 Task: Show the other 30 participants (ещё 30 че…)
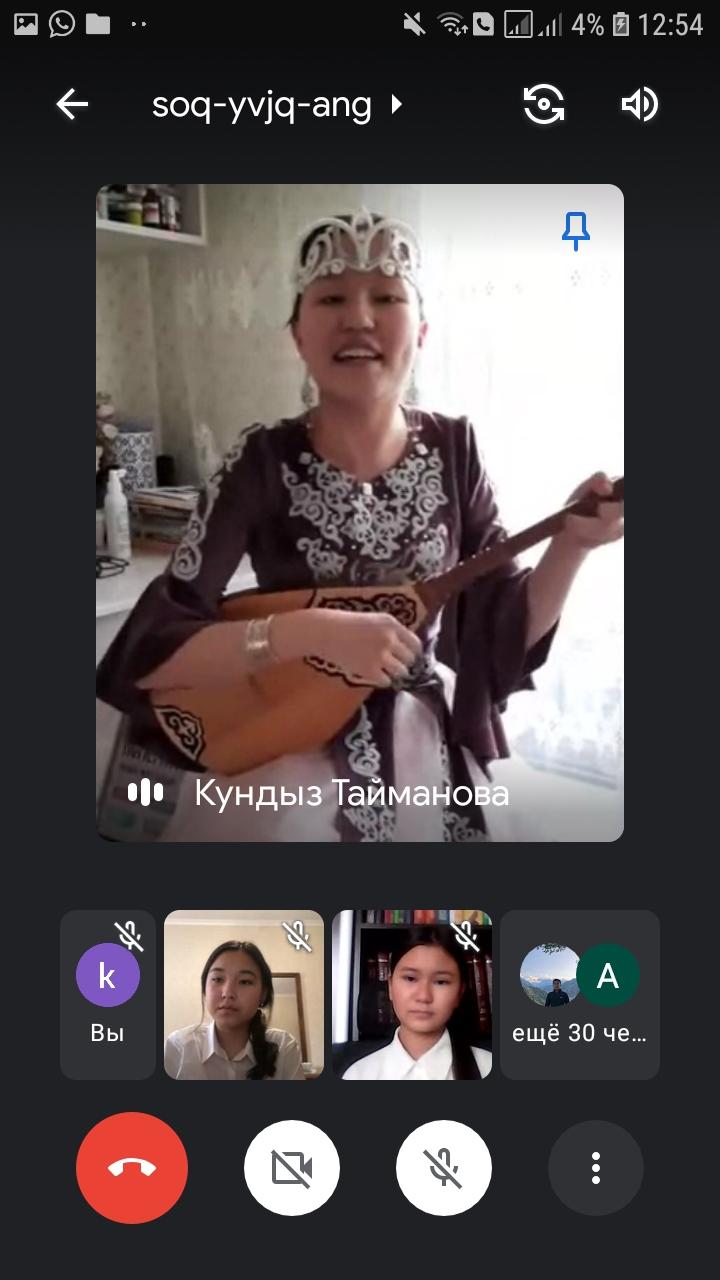click(x=580, y=994)
